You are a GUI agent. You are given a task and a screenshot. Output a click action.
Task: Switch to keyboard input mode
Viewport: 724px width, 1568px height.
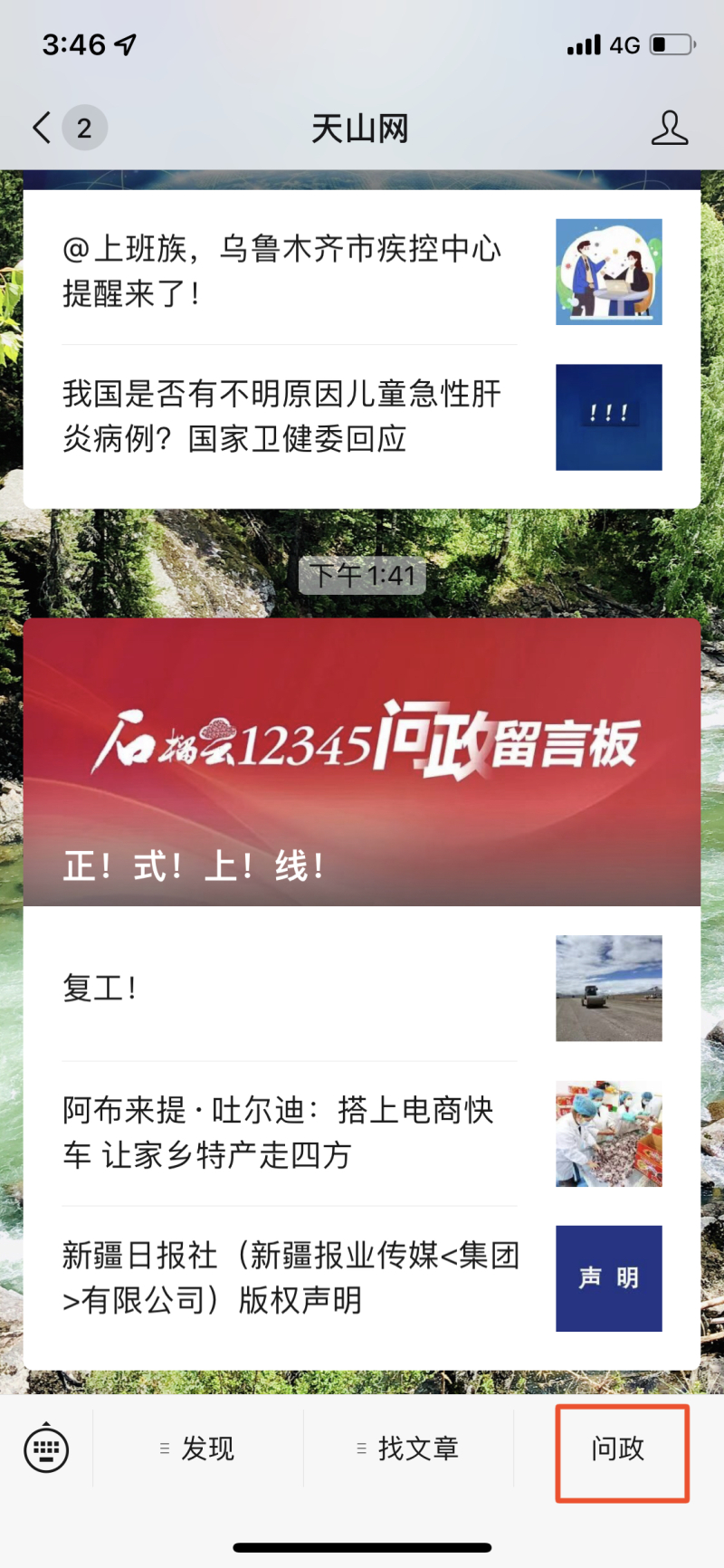tap(45, 1448)
